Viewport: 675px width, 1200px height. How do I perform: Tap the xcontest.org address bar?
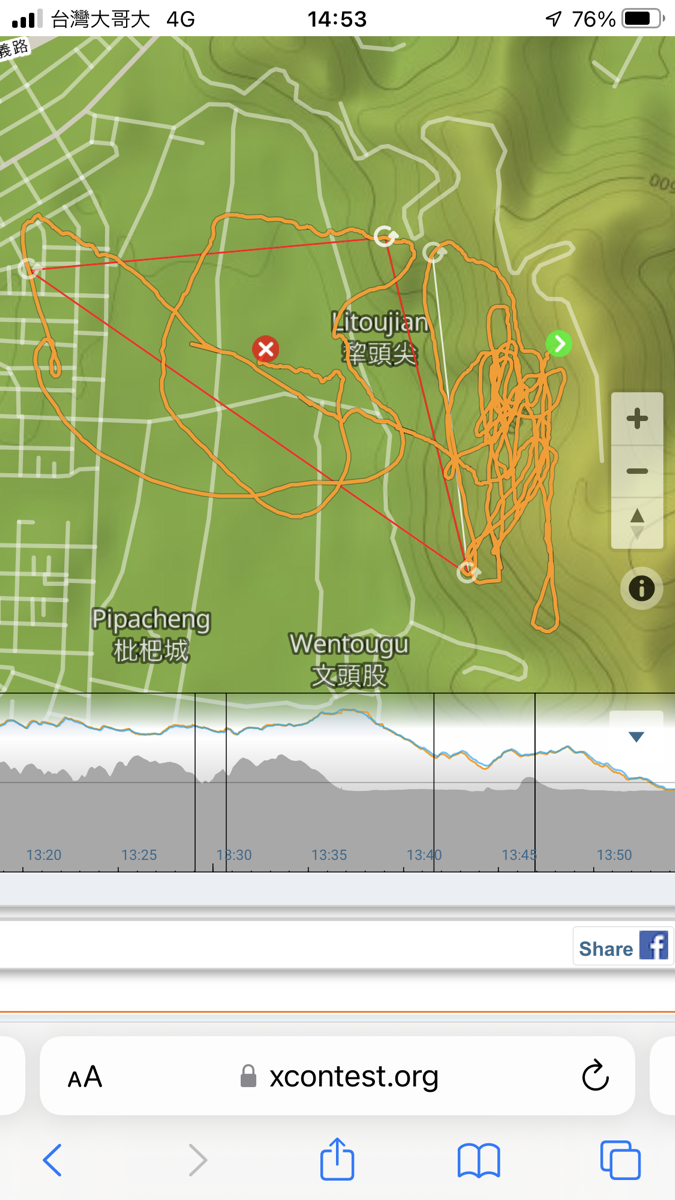click(x=337, y=1076)
